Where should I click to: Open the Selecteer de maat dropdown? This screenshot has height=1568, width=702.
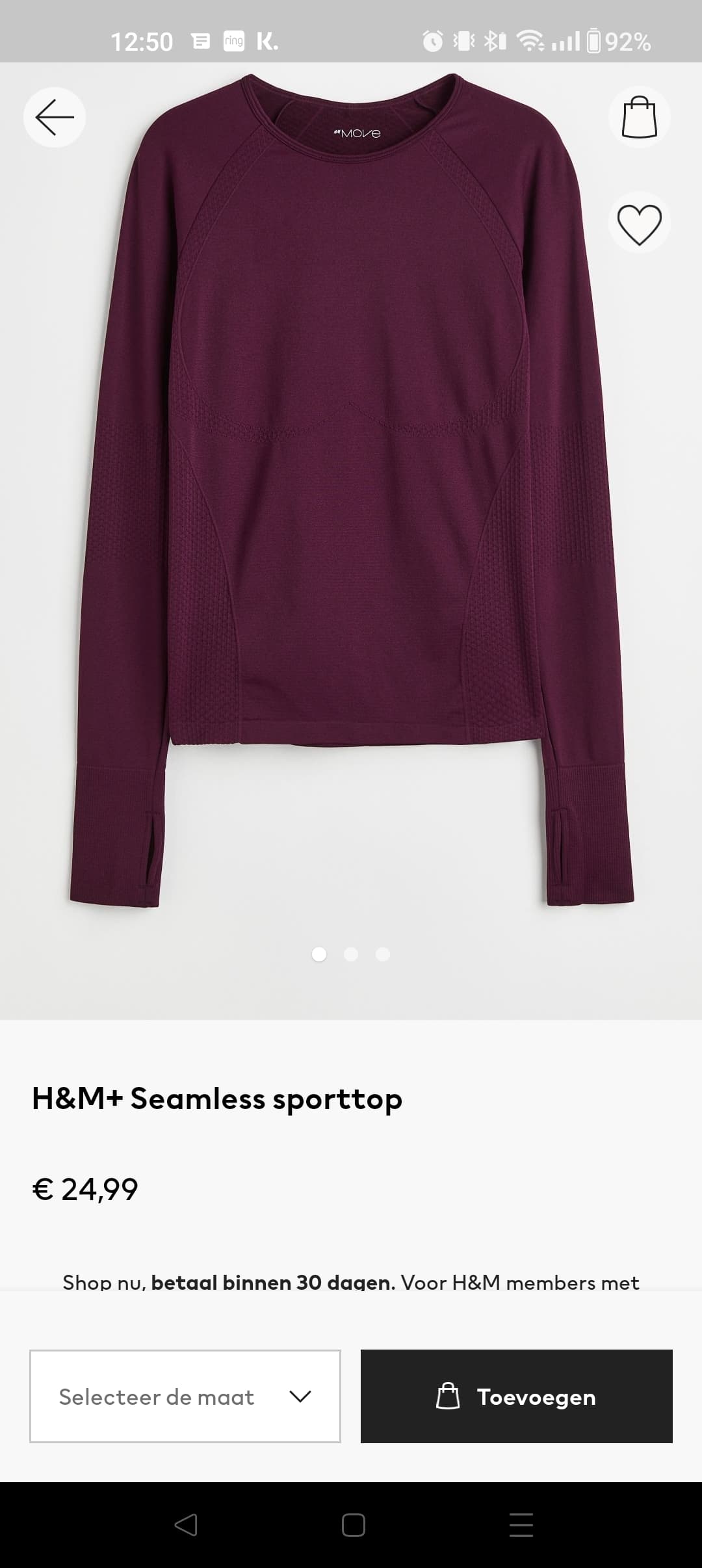[185, 1396]
